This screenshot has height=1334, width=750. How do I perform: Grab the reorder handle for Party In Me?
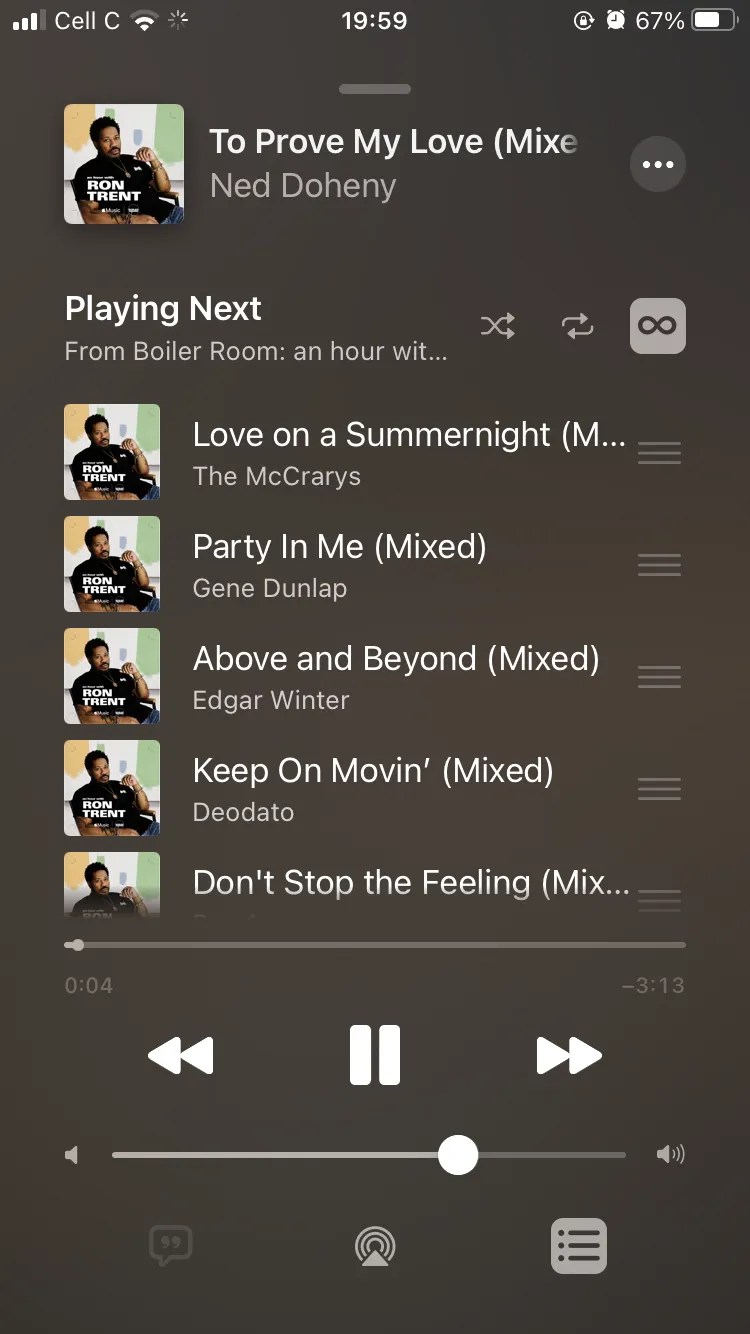click(659, 565)
